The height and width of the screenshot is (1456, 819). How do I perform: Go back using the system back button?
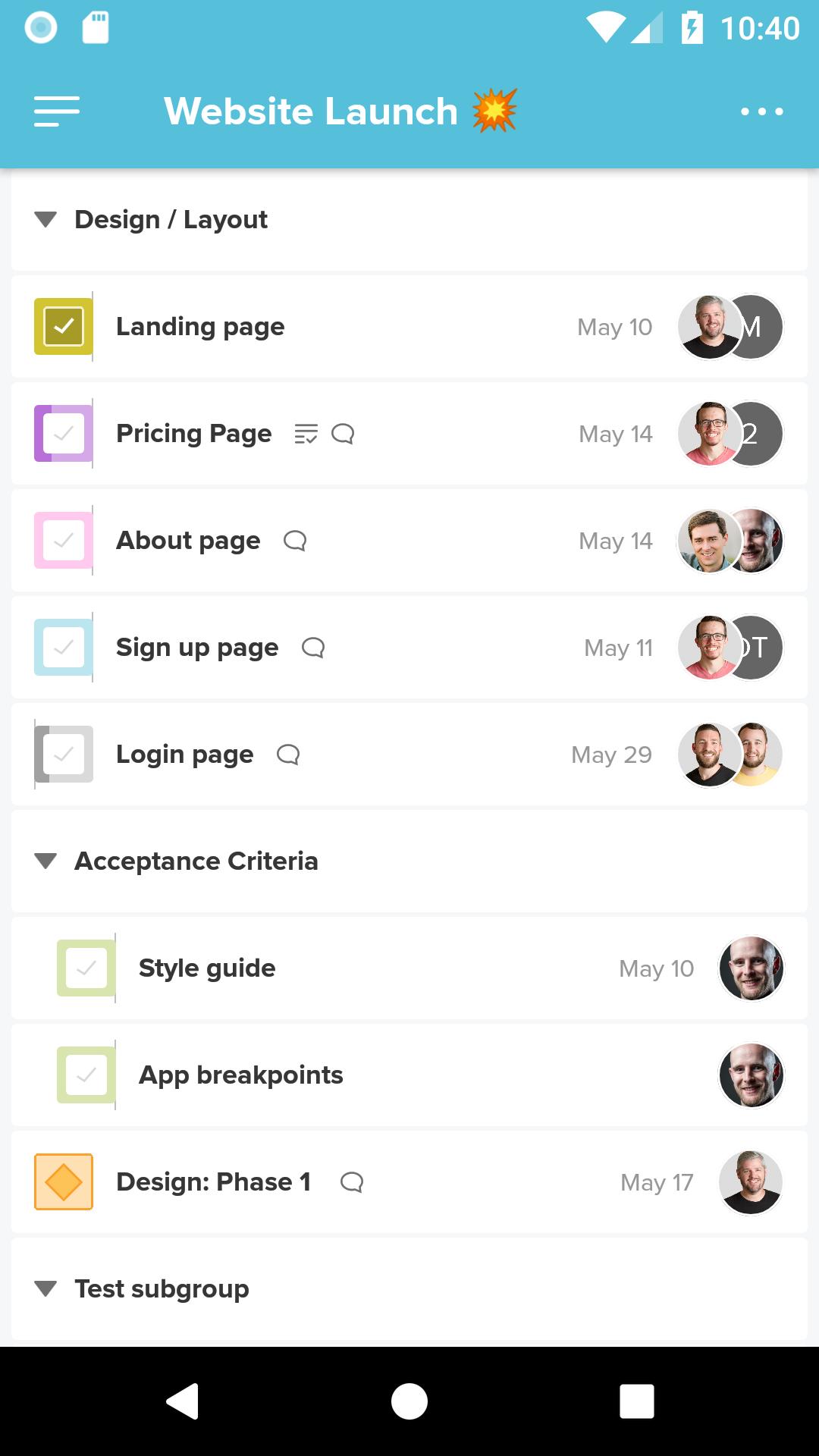tap(182, 1401)
